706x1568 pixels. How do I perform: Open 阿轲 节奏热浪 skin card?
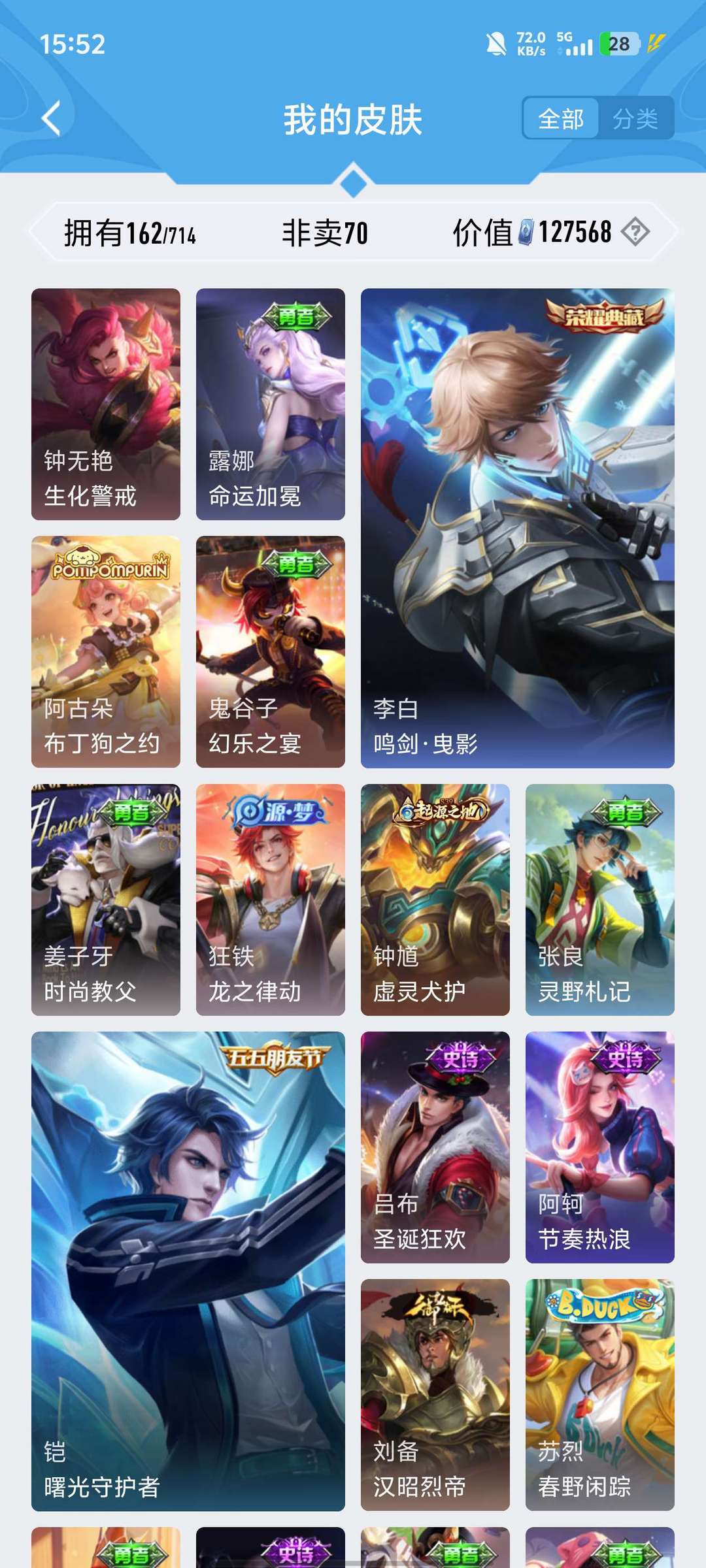600,1147
